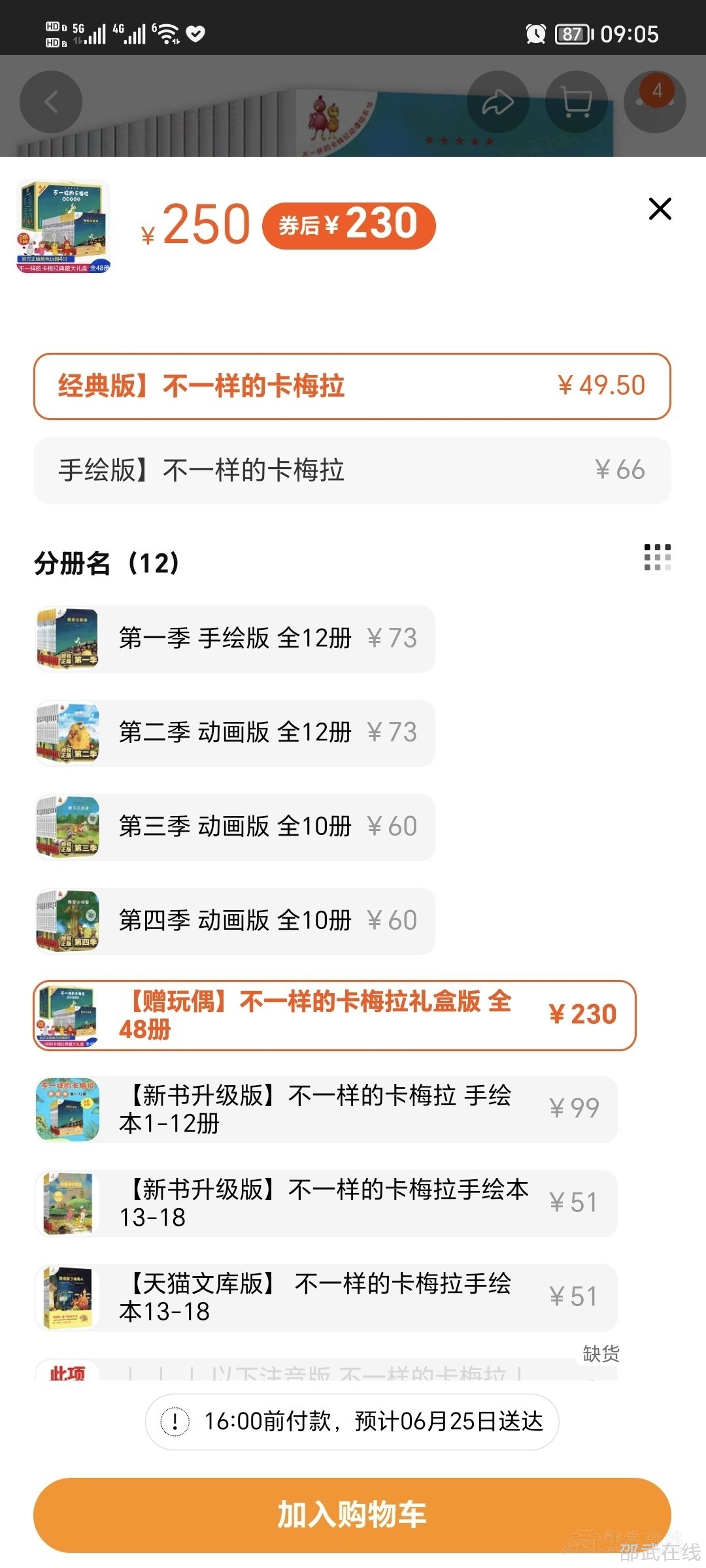Open the main product thumbnail image
Screen dimensions: 706x1568
[x=63, y=227]
